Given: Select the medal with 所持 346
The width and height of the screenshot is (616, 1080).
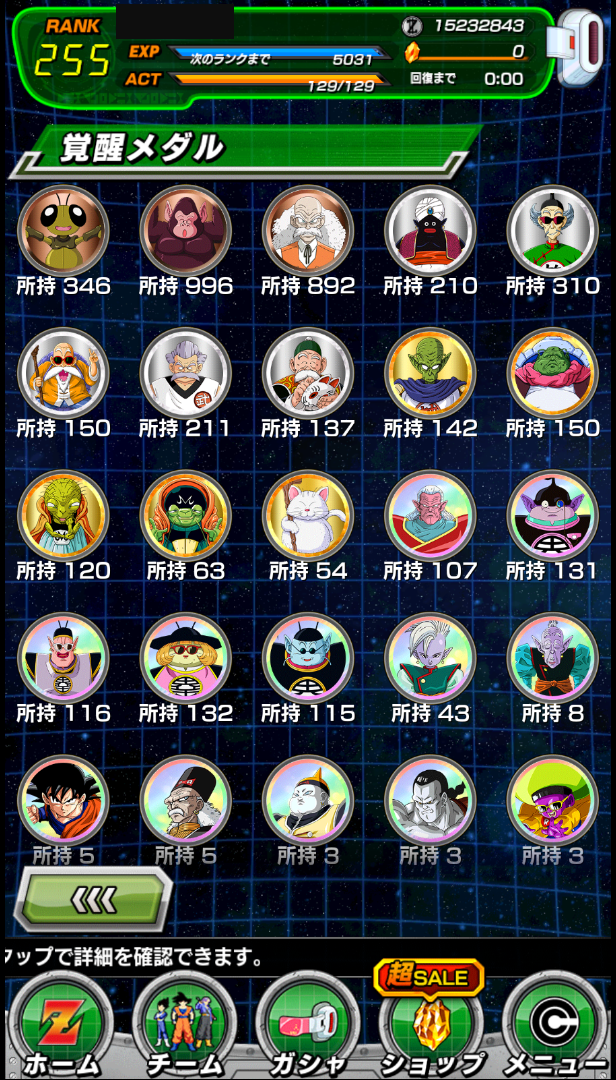Looking at the screenshot, I should click(x=63, y=230).
